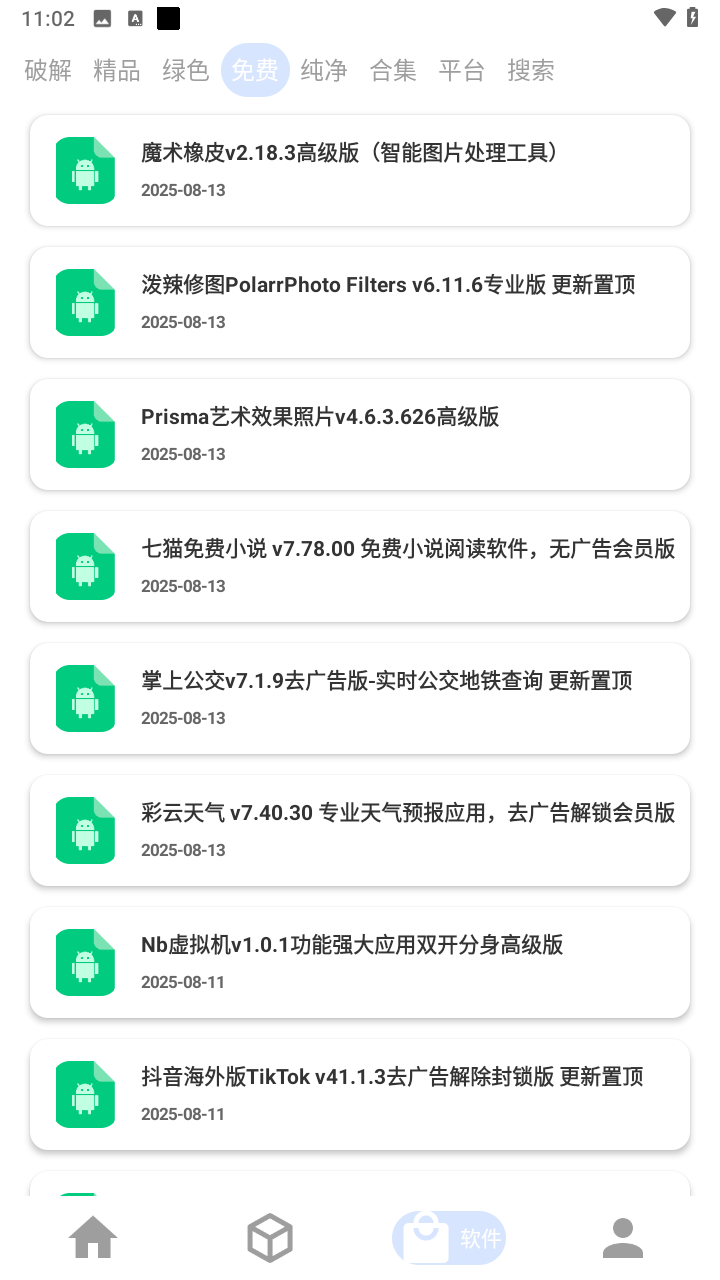Open the 纯净 tab
This screenshot has width=720, height=1280.
point(324,70)
